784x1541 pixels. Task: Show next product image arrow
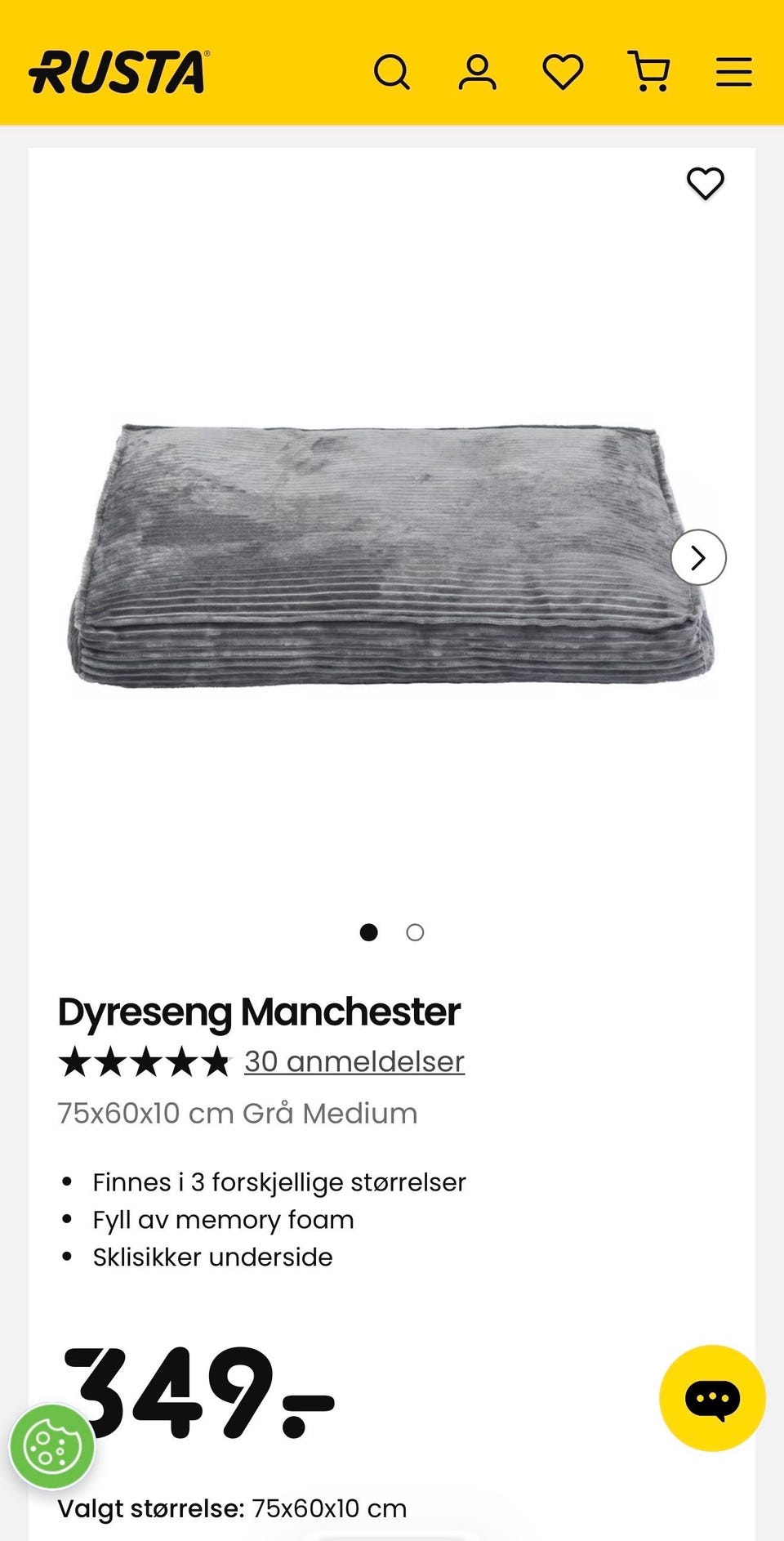698,557
